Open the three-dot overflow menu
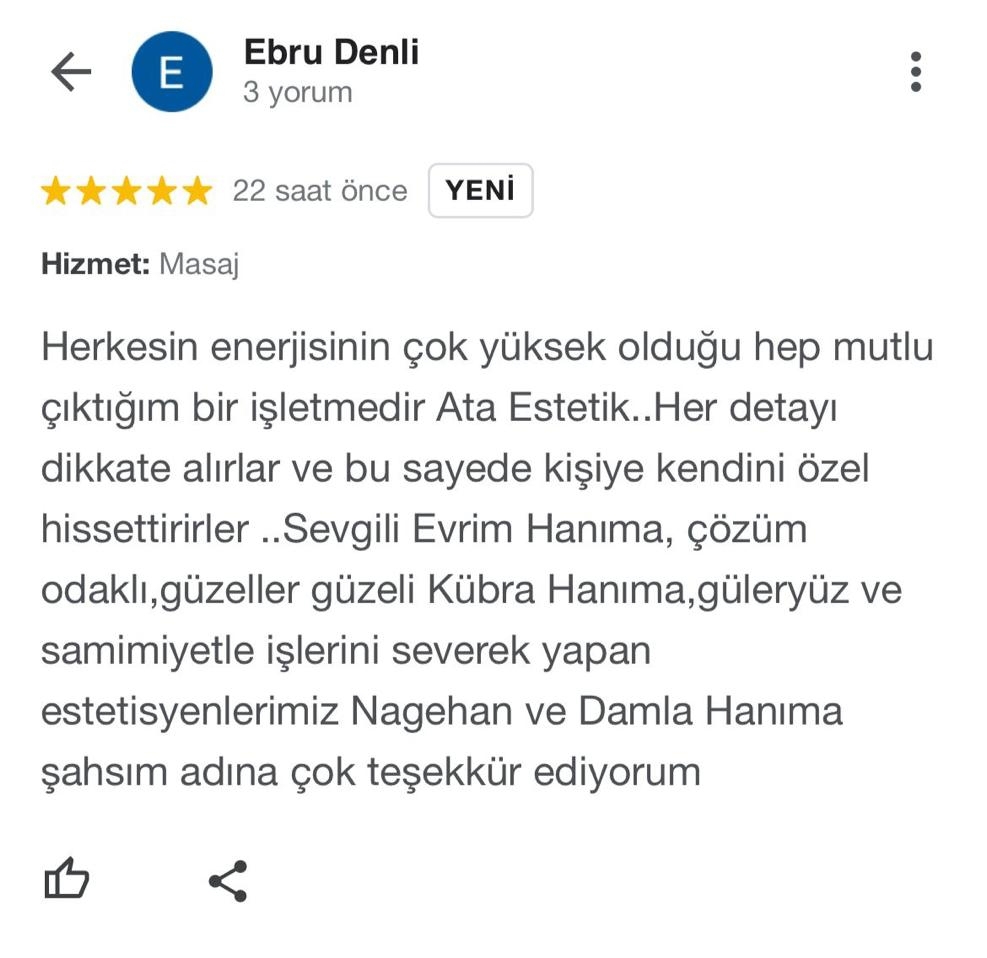 915,72
